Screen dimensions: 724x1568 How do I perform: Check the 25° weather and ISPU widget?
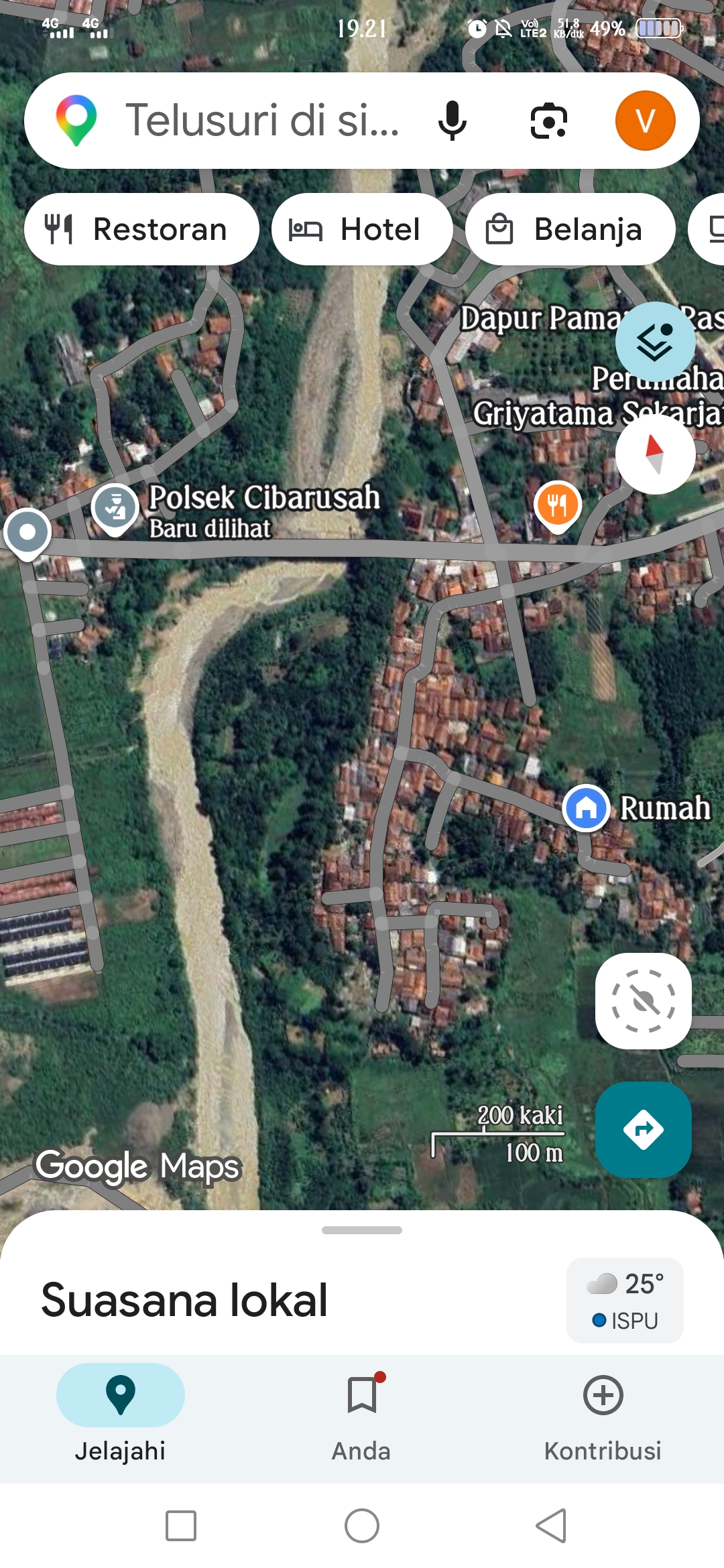click(625, 1300)
